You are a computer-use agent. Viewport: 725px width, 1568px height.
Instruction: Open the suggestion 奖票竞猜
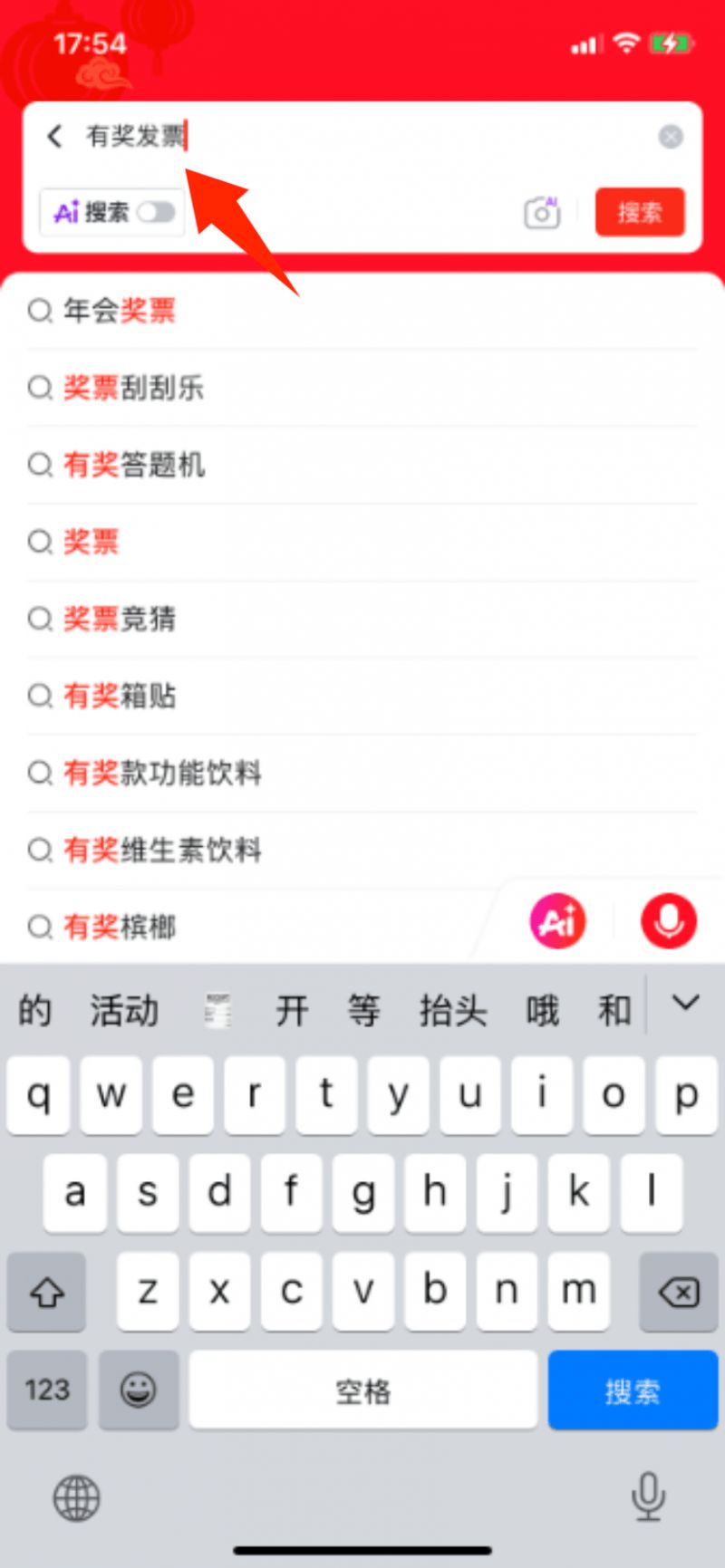(x=119, y=619)
